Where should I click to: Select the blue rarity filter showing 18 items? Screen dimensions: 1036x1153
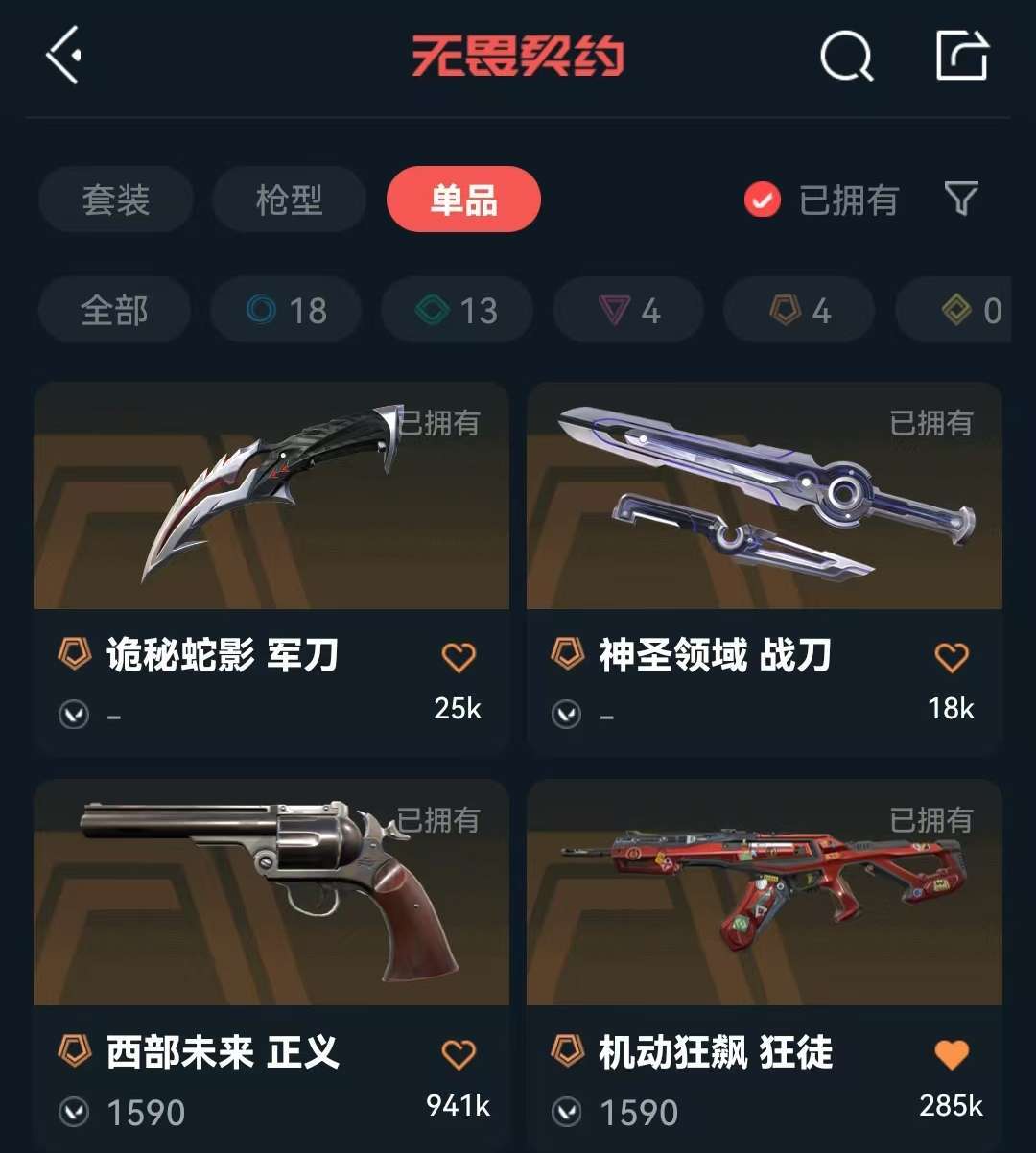click(285, 310)
